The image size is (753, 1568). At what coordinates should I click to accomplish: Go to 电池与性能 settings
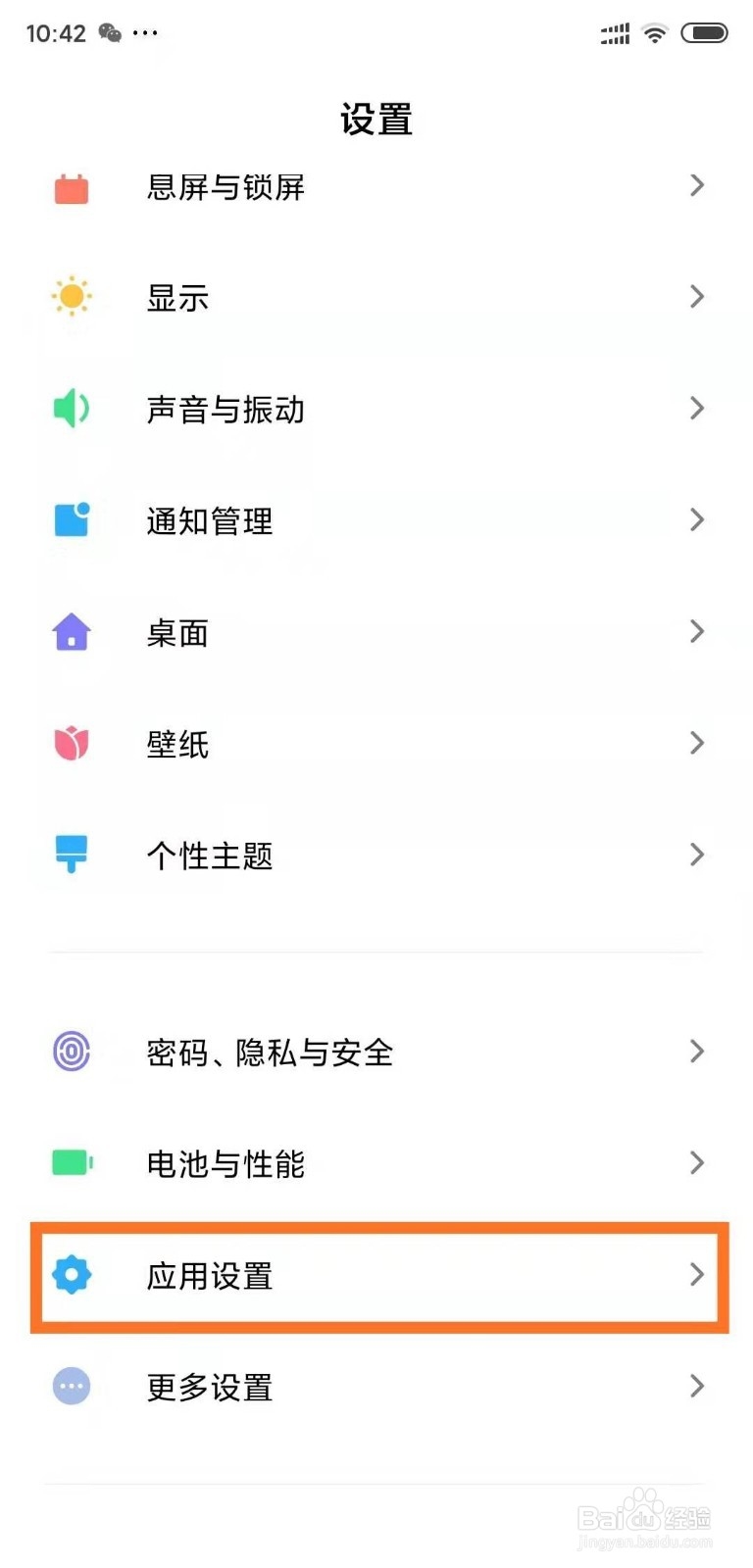376,1164
